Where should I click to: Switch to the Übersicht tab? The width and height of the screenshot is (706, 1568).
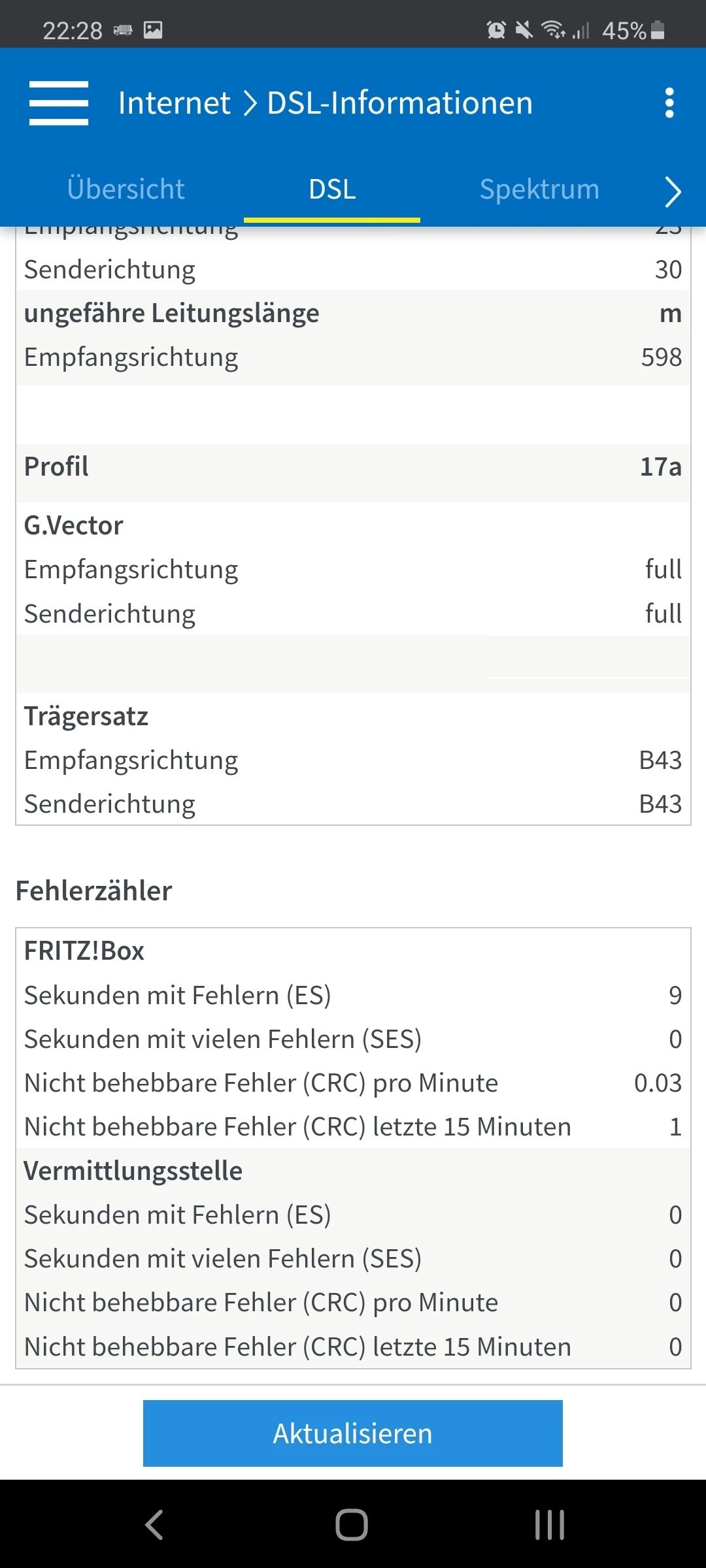[126, 189]
